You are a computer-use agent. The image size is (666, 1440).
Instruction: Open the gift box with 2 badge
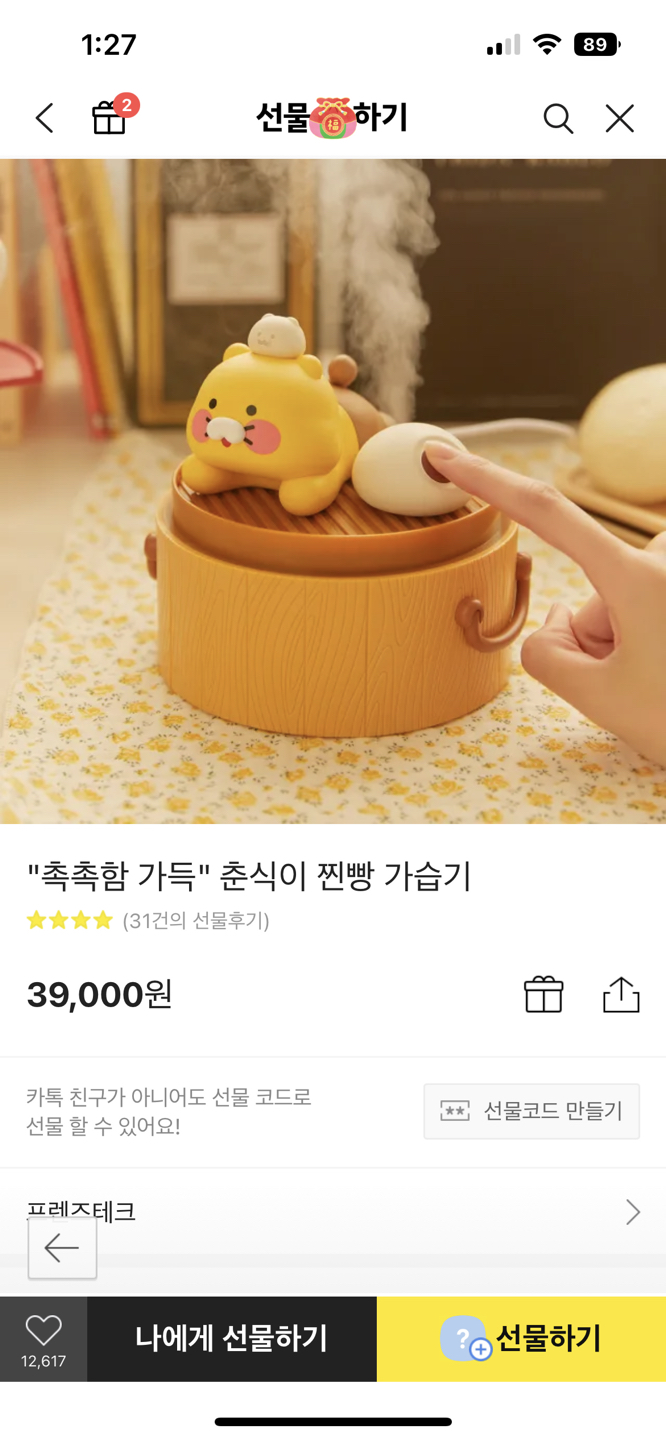(110, 118)
